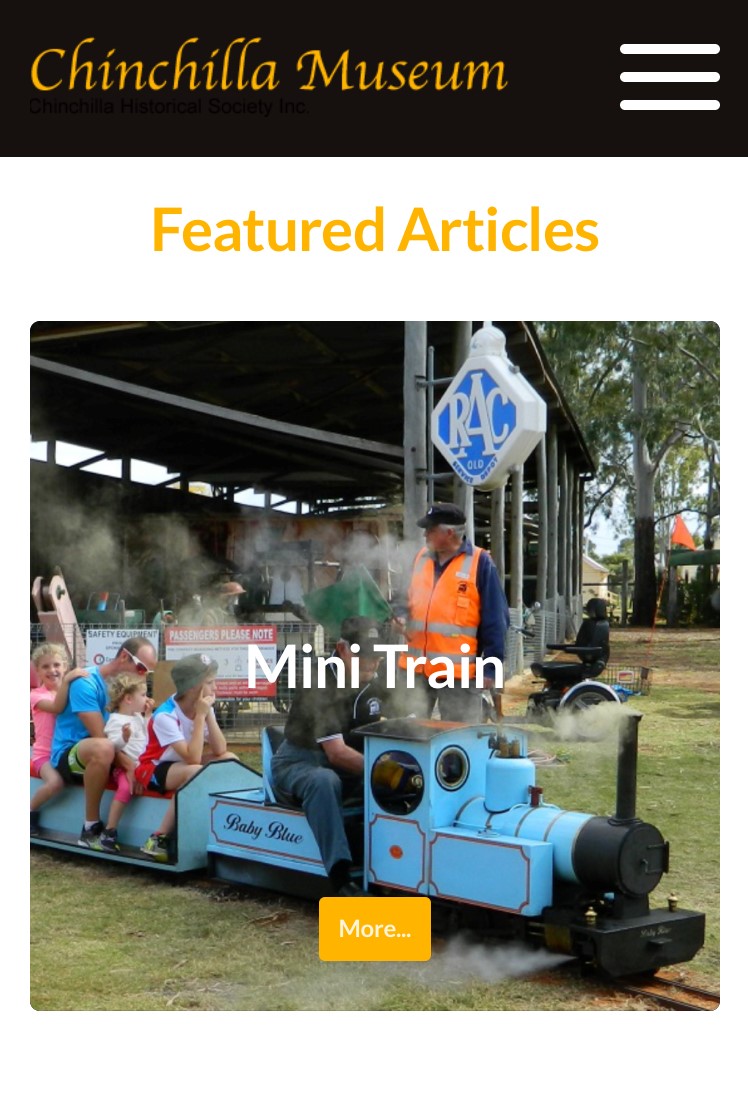Go to homepage via Chinchilla Museum logo
Screen dimensions: 748x1097
(268, 76)
